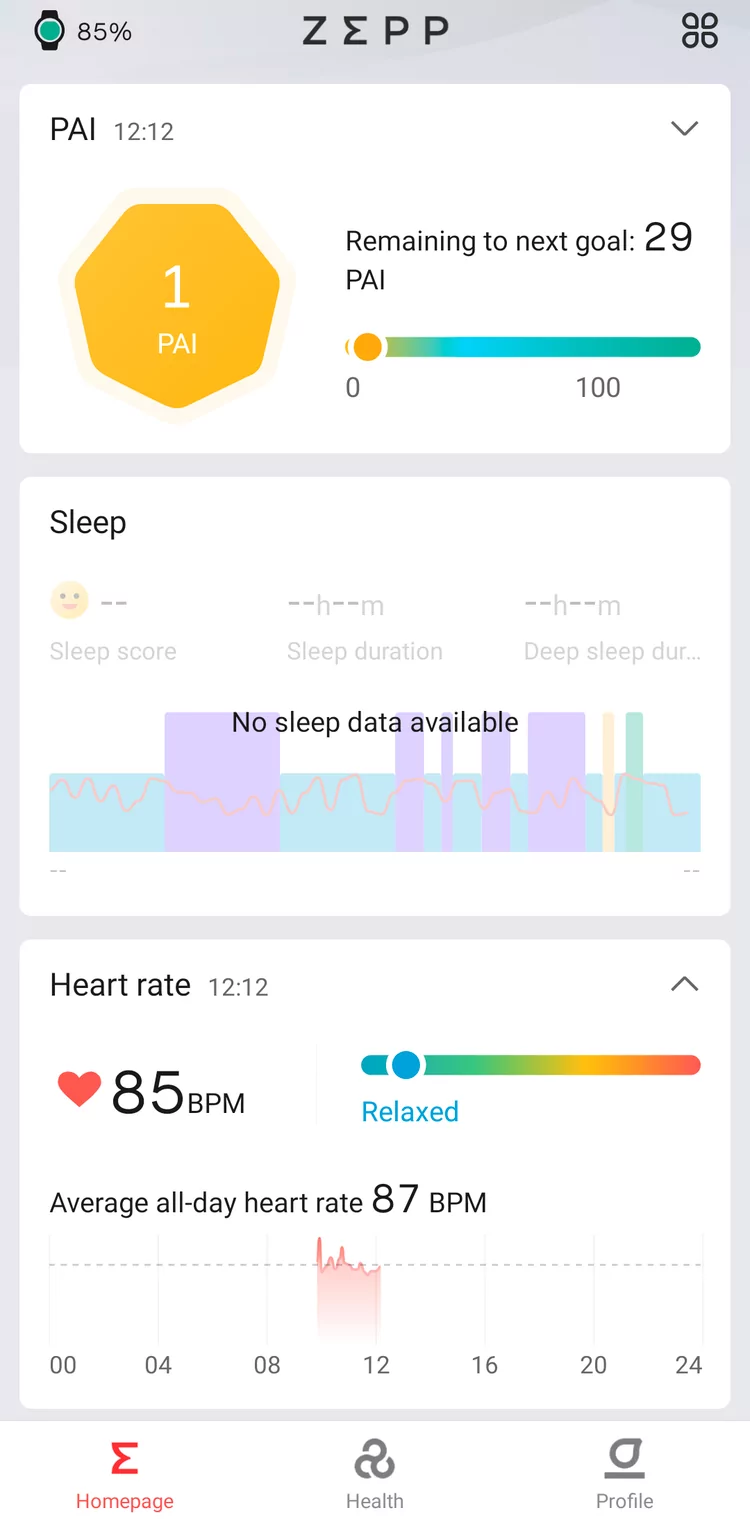The width and height of the screenshot is (750, 1519).
Task: Open the 85 BPM heart rate reading
Action: pyautogui.click(x=151, y=1091)
